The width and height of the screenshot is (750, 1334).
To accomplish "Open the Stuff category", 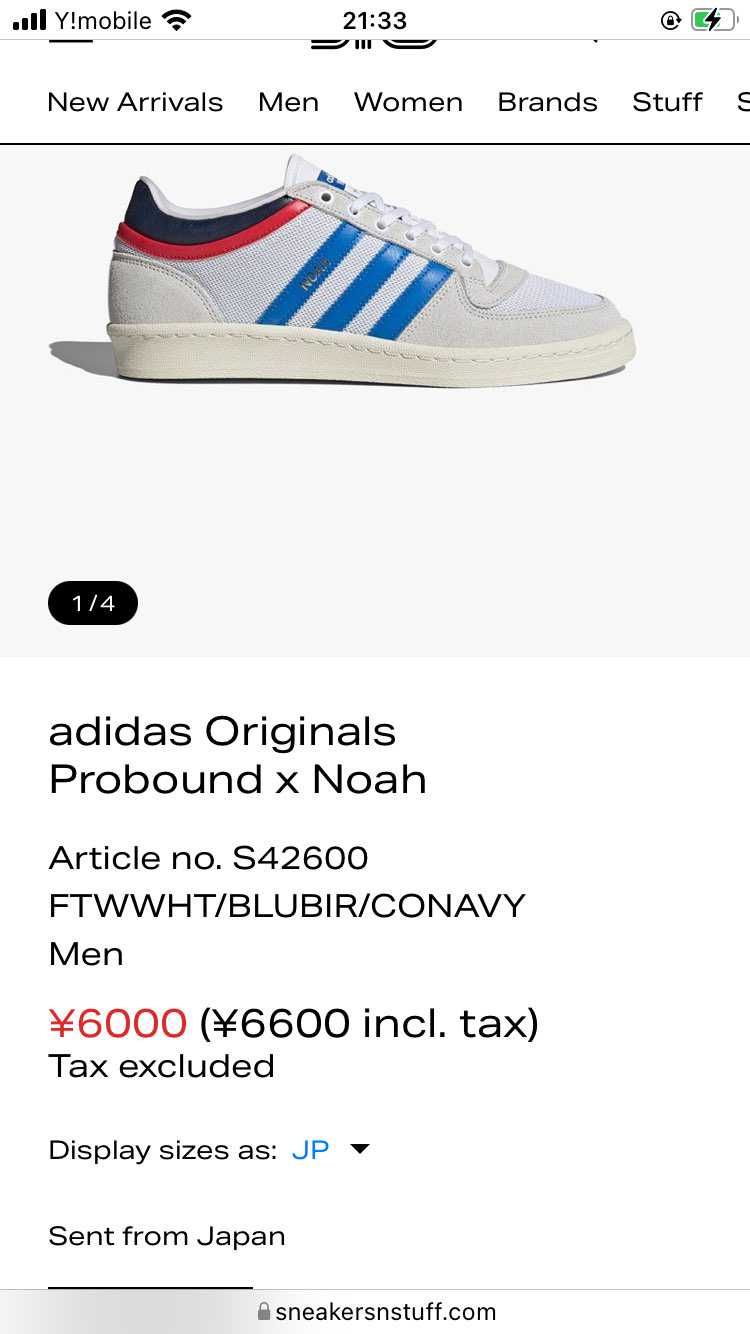I will tap(667, 102).
